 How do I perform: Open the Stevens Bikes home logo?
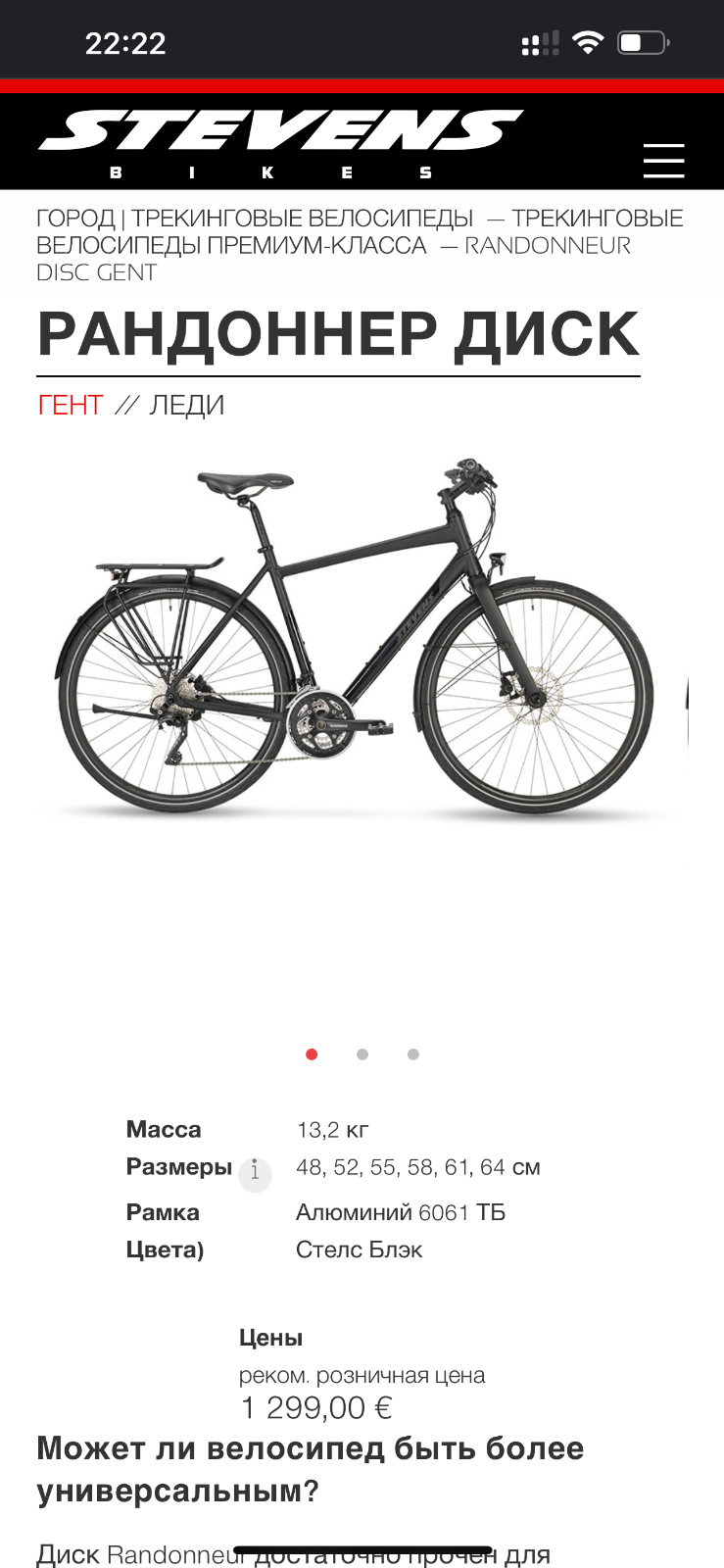coord(281,143)
